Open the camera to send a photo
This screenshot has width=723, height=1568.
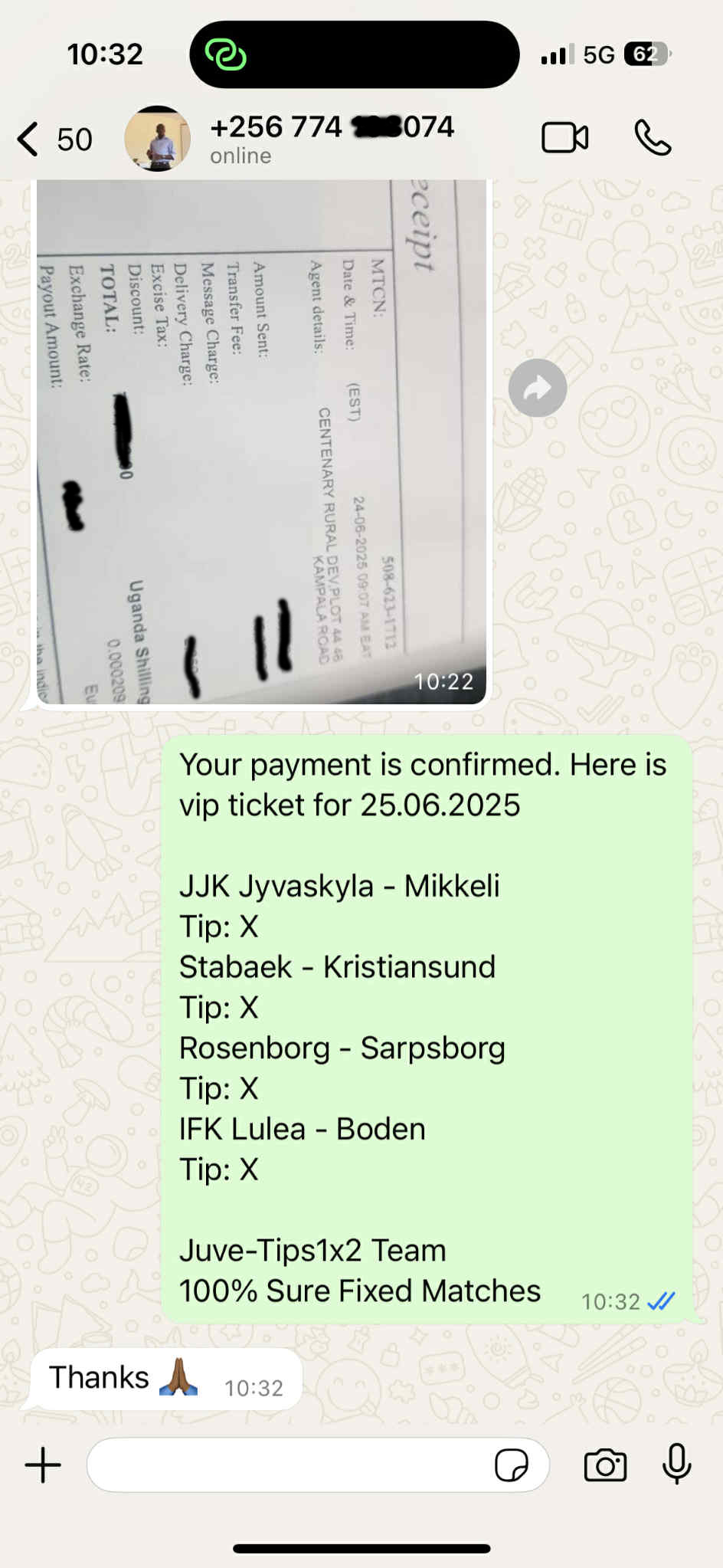[605, 1465]
